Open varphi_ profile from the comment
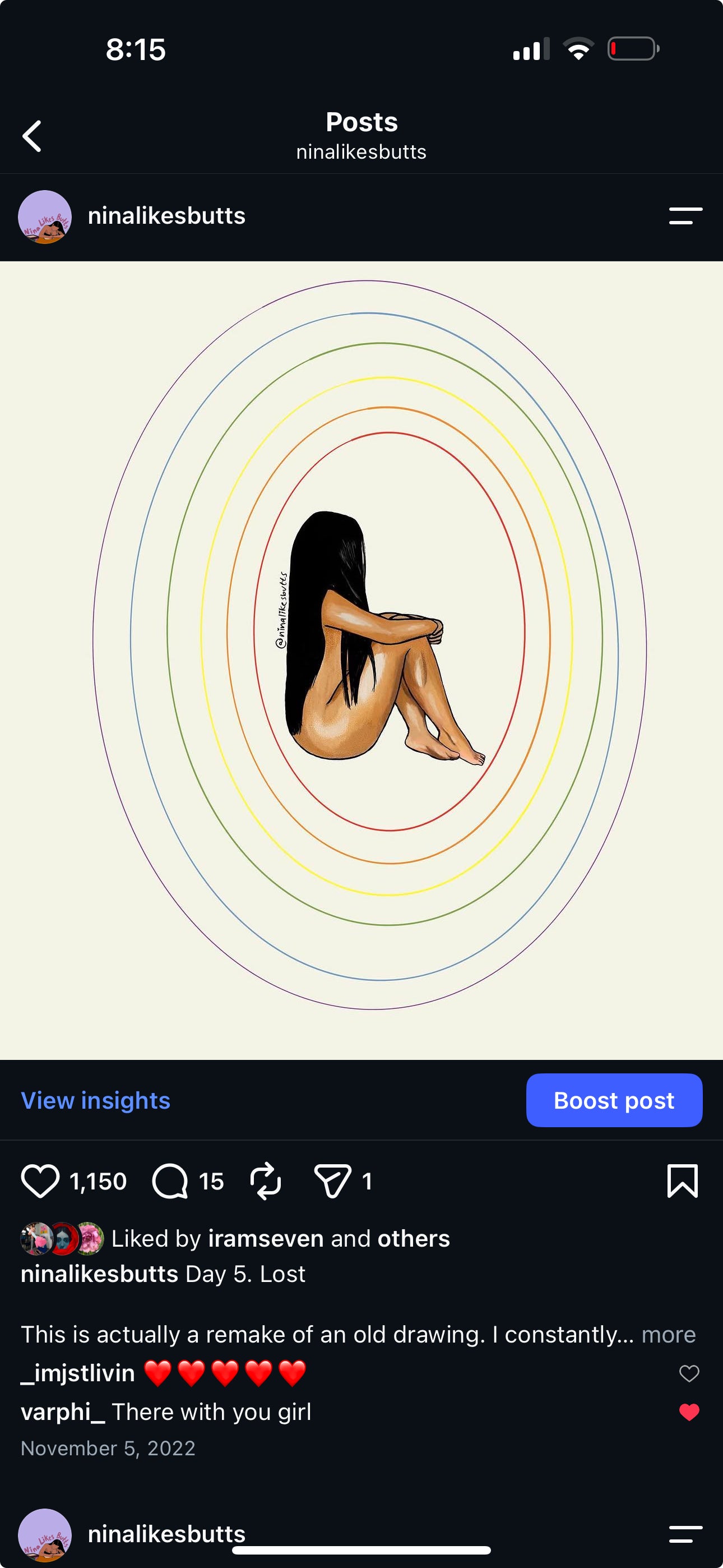This screenshot has height=1568, width=723. pyautogui.click(x=63, y=1412)
